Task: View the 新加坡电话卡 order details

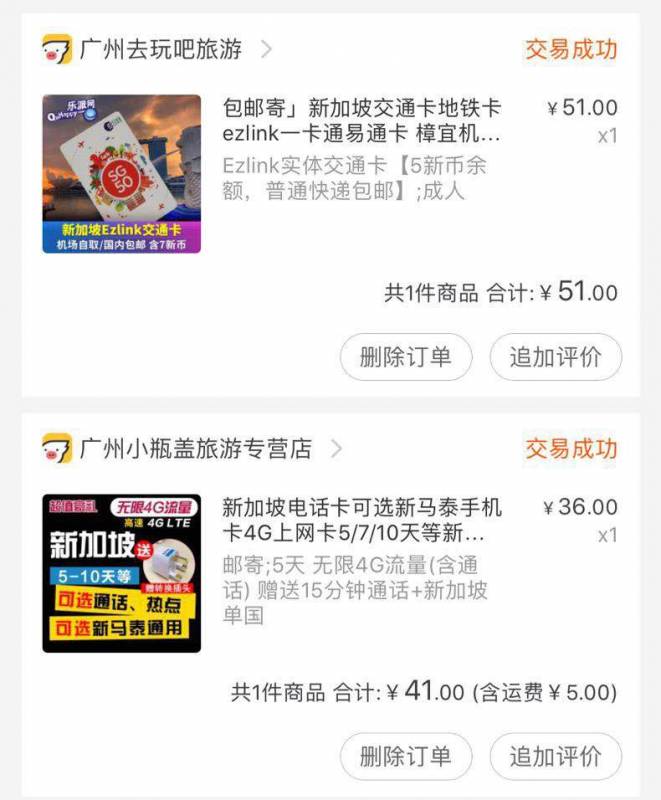Action: 362,520
